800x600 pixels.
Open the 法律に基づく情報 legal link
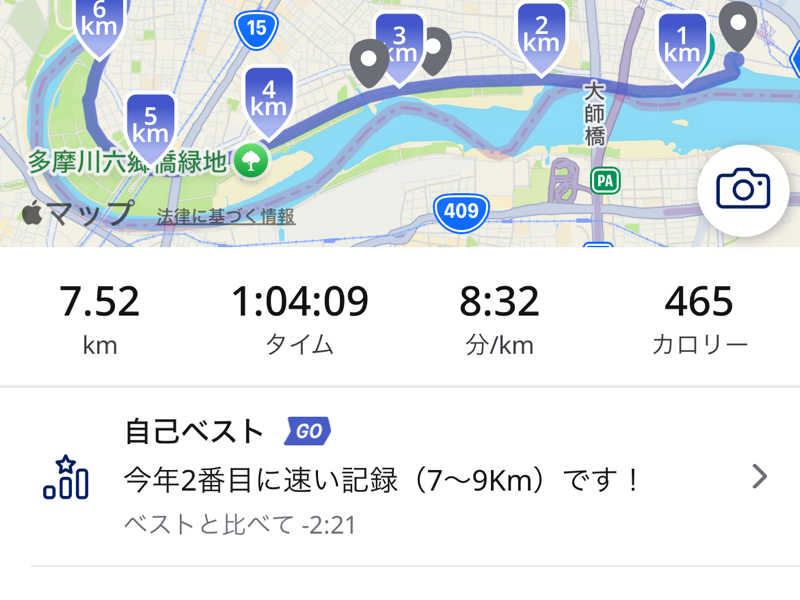point(225,216)
